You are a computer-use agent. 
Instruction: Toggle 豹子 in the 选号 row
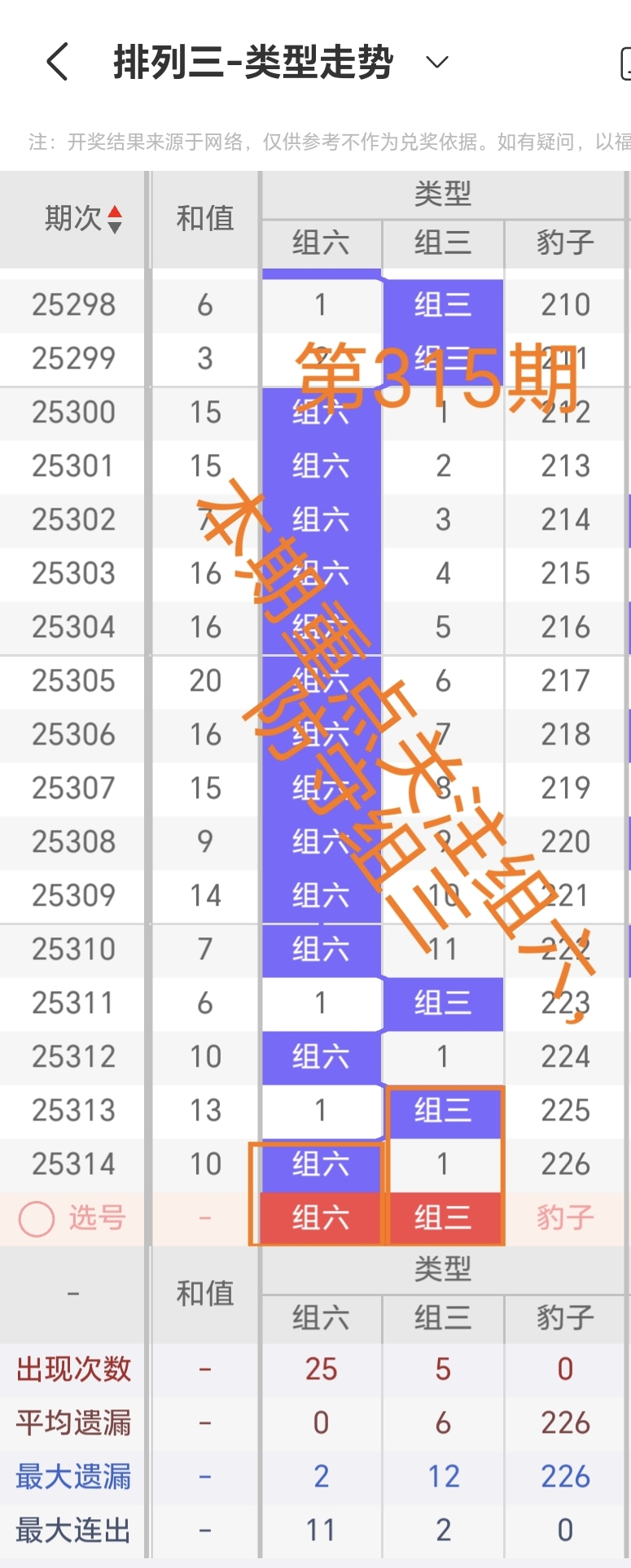(x=564, y=1217)
